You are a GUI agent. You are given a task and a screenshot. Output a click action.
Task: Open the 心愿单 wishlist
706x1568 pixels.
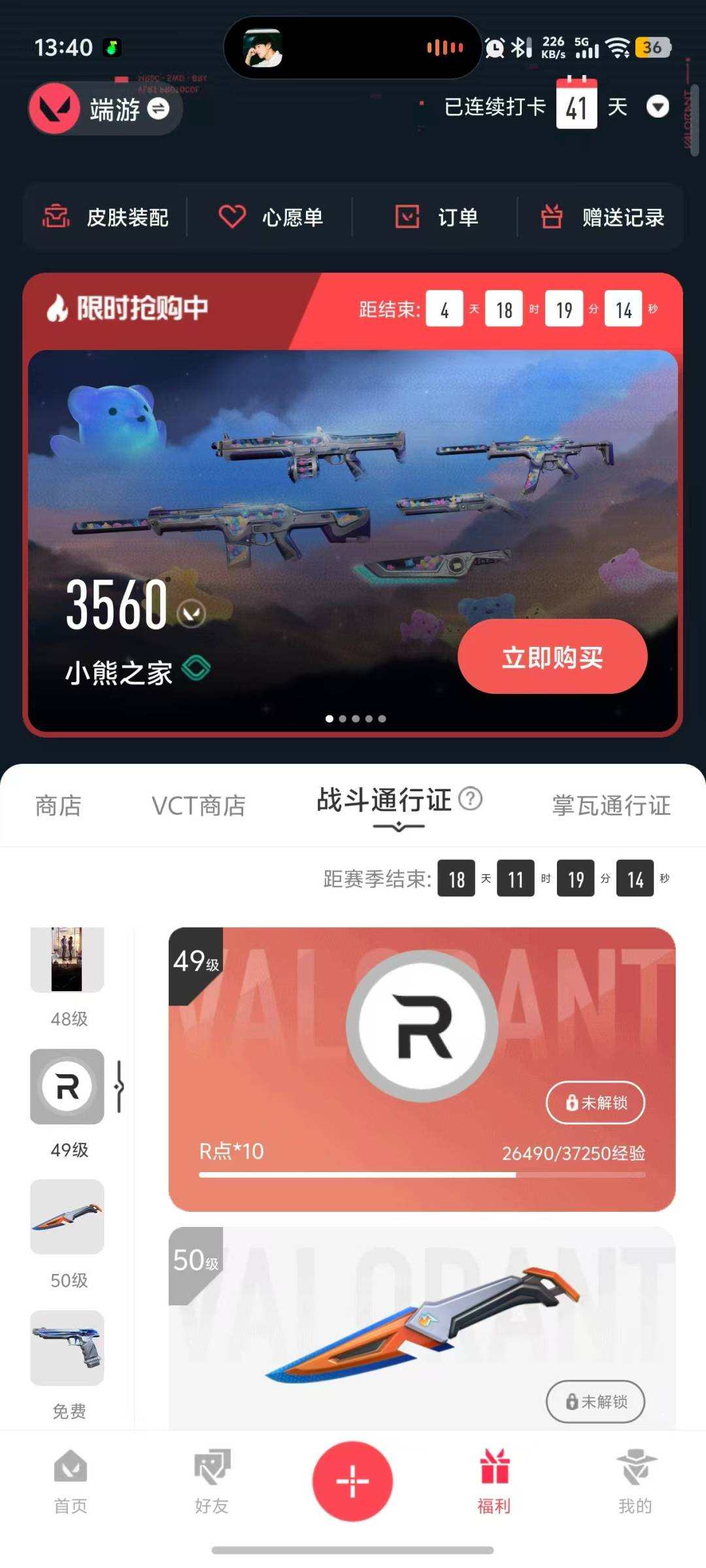(x=271, y=217)
